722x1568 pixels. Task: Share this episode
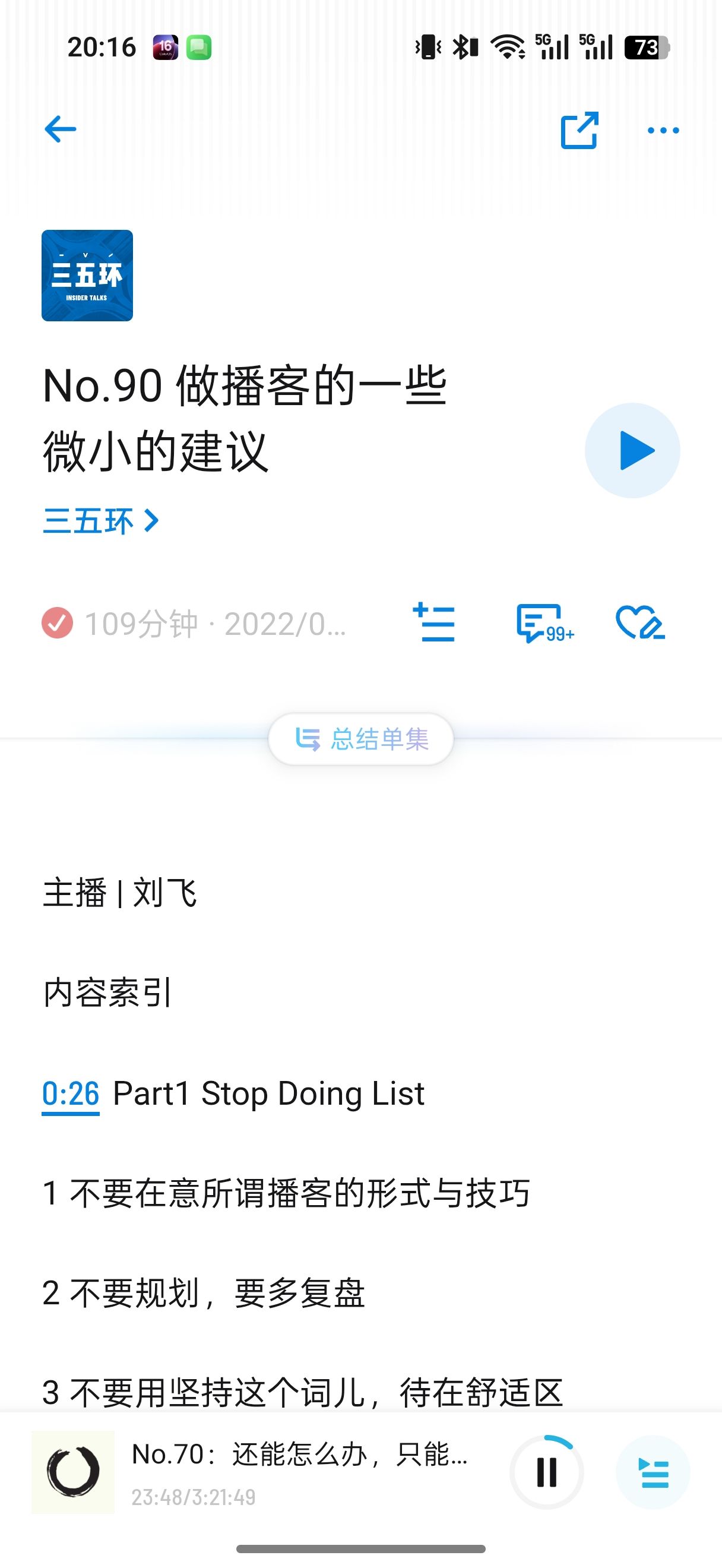pos(579,129)
